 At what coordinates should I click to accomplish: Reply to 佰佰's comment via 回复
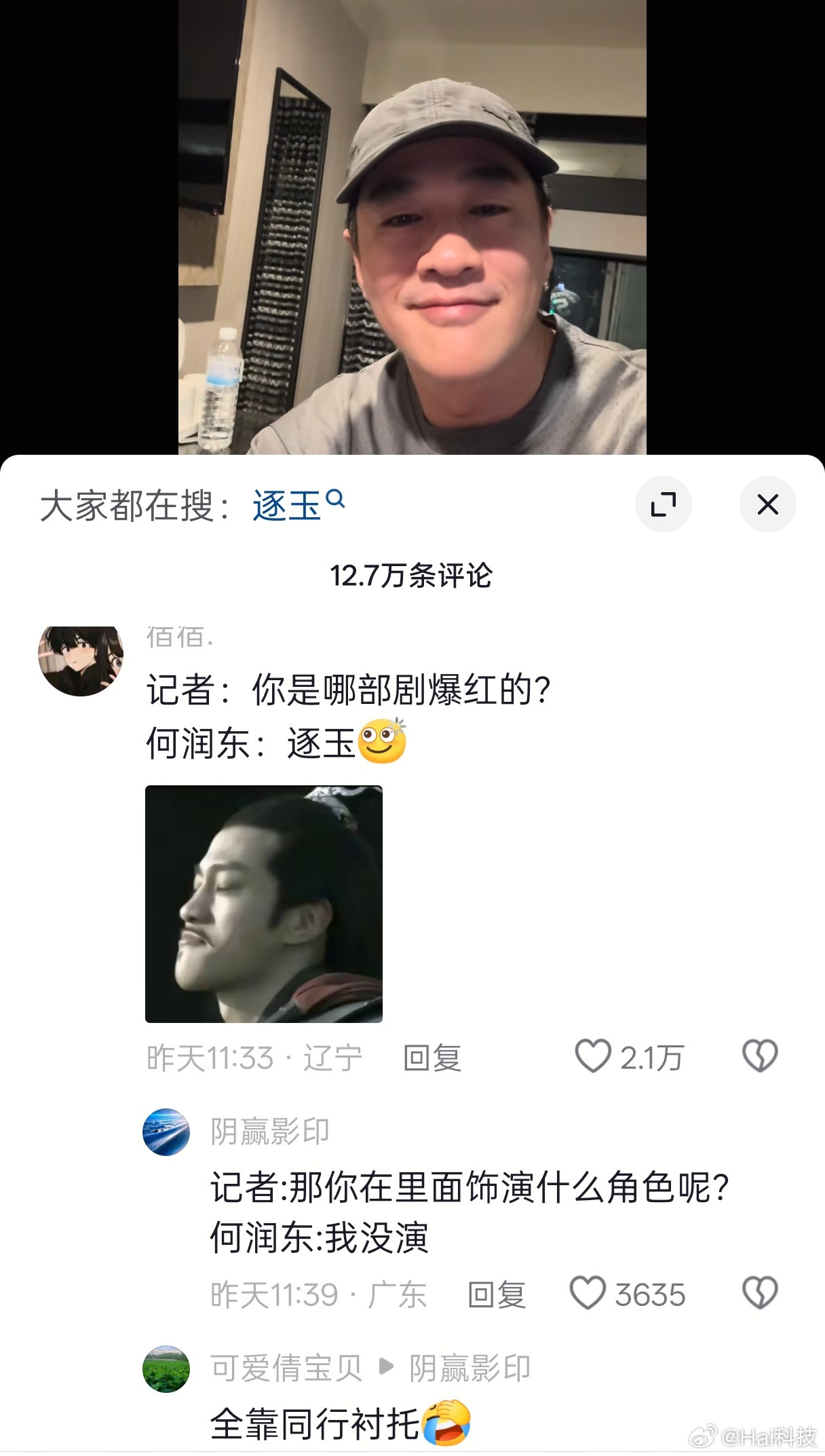tap(433, 1058)
